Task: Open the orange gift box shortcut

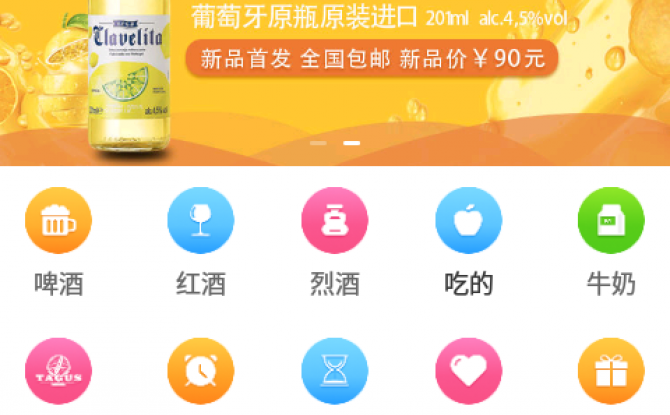Action: (x=610, y=372)
